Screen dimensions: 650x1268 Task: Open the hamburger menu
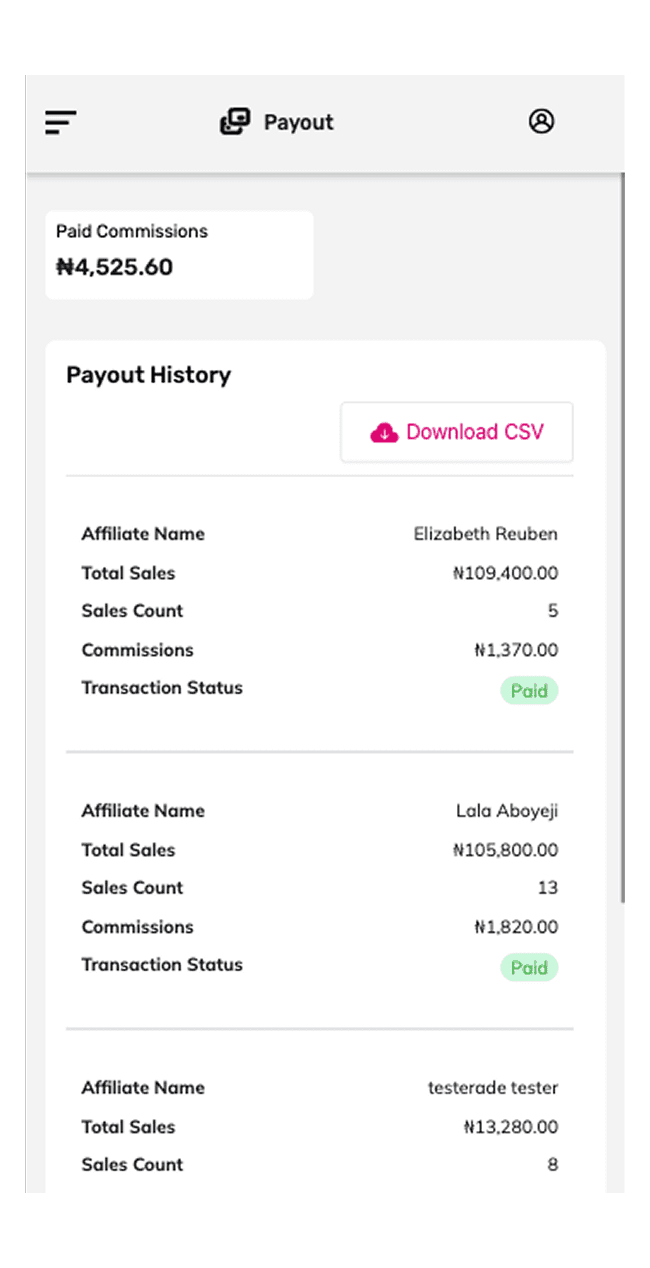click(61, 122)
